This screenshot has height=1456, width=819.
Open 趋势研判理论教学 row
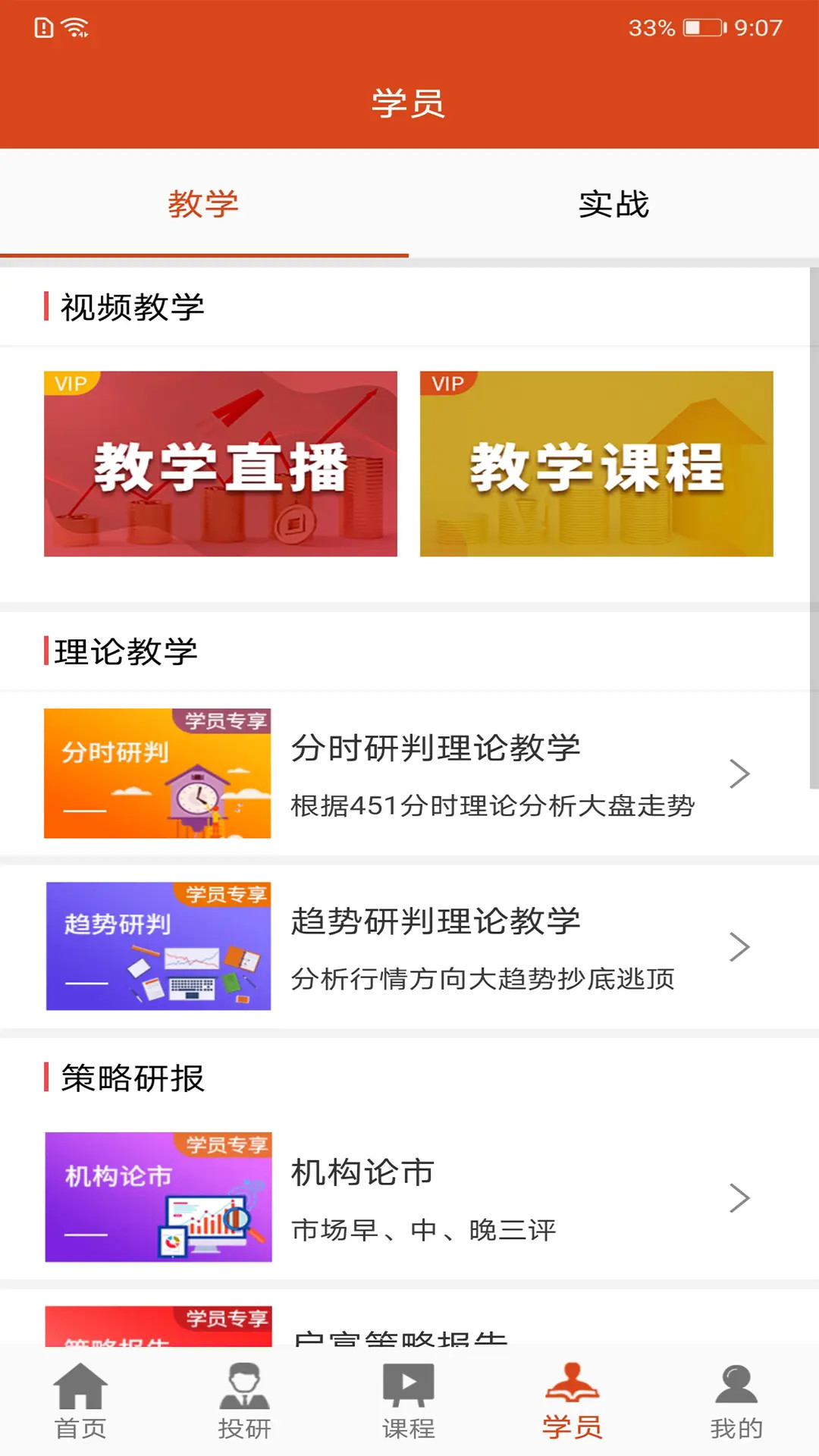point(409,946)
